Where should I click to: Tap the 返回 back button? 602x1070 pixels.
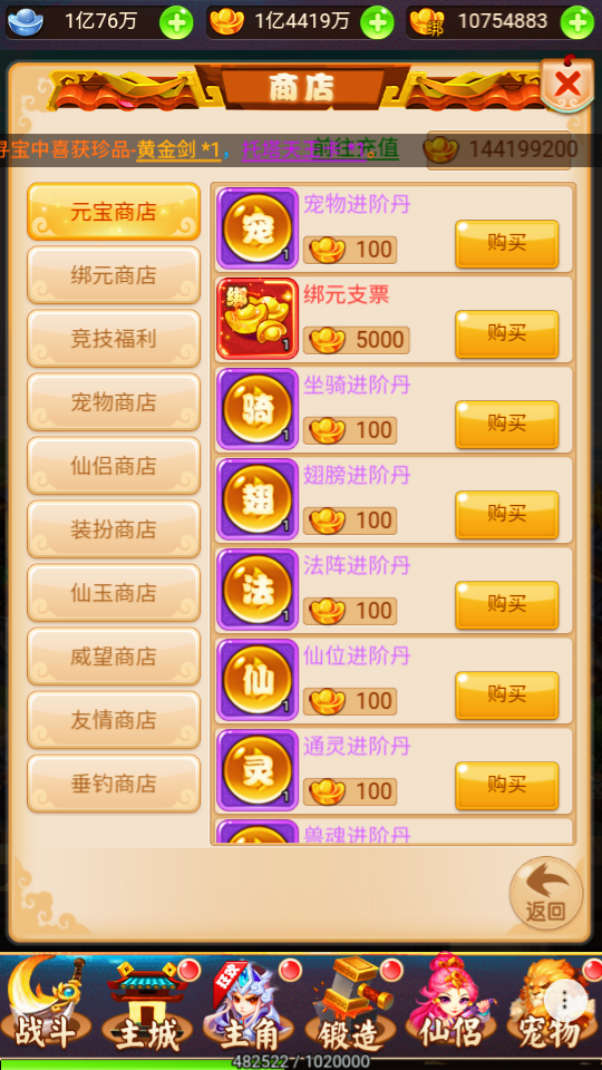(545, 892)
